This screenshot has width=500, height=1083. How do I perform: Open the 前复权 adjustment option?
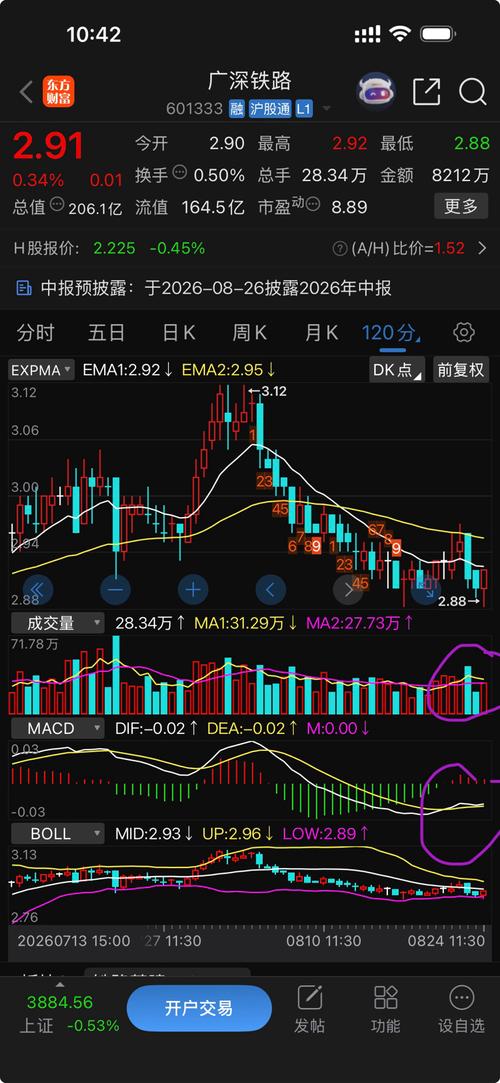[x=461, y=370]
